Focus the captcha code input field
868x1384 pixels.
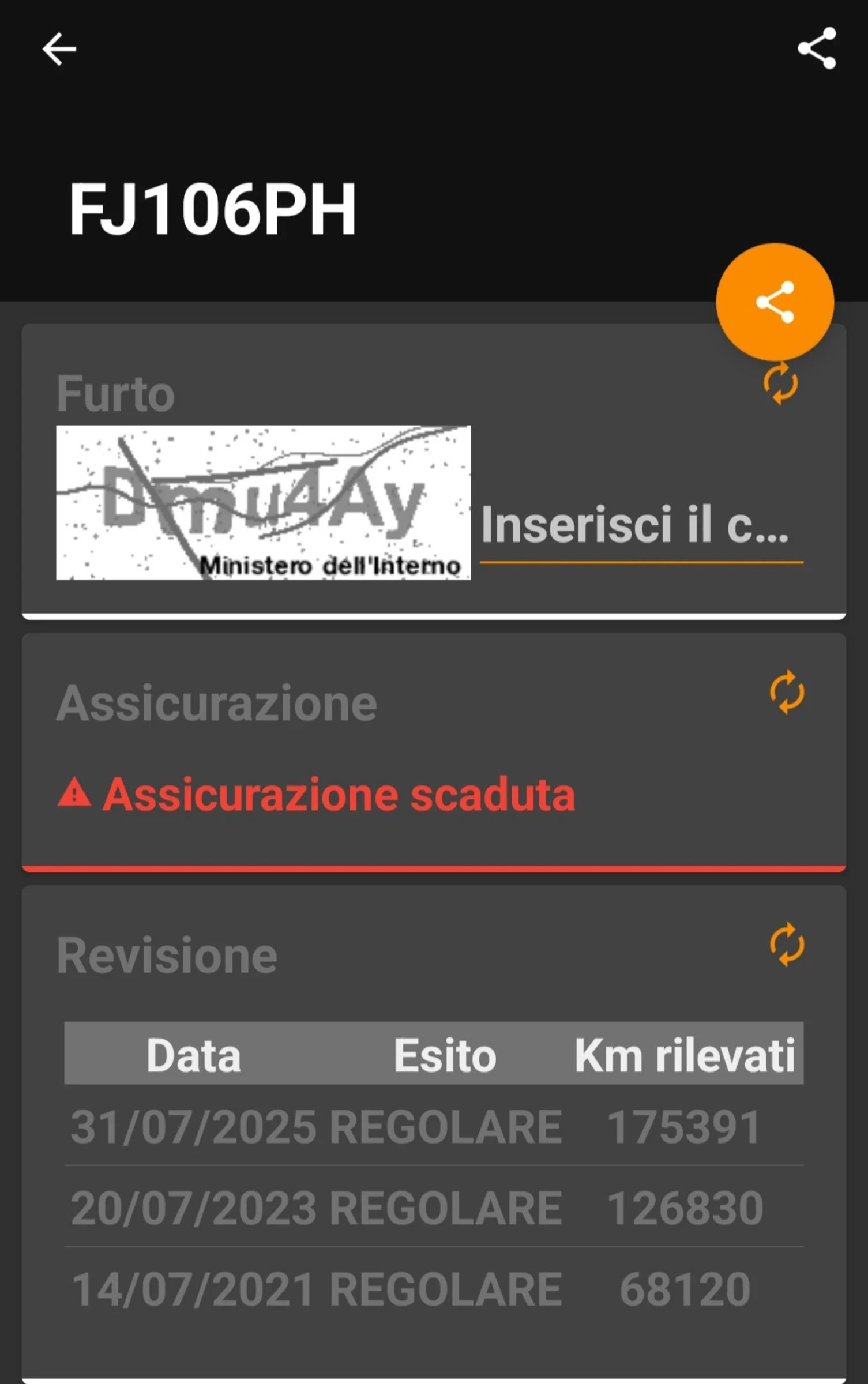640,526
